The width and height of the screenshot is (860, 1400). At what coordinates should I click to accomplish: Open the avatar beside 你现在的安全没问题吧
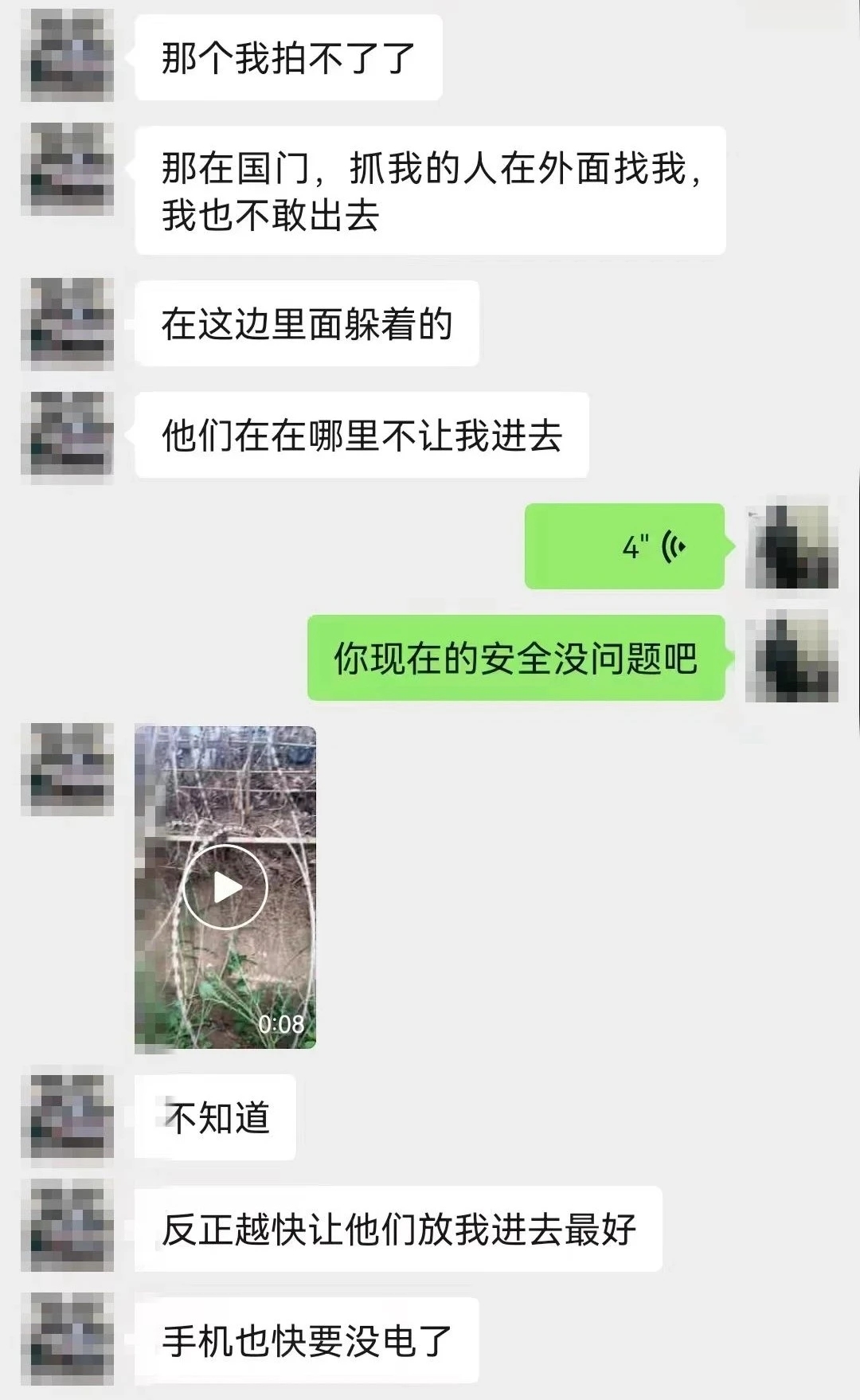791,657
